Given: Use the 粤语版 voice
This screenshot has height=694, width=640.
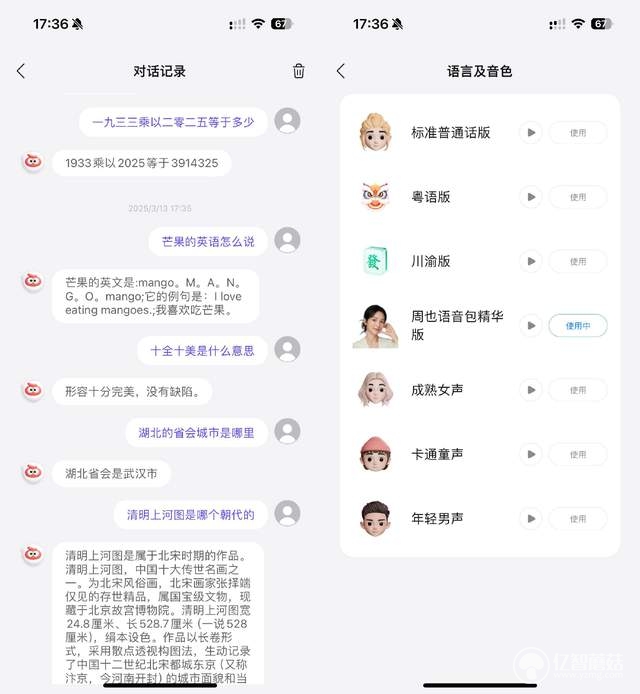Looking at the screenshot, I should click(578, 197).
